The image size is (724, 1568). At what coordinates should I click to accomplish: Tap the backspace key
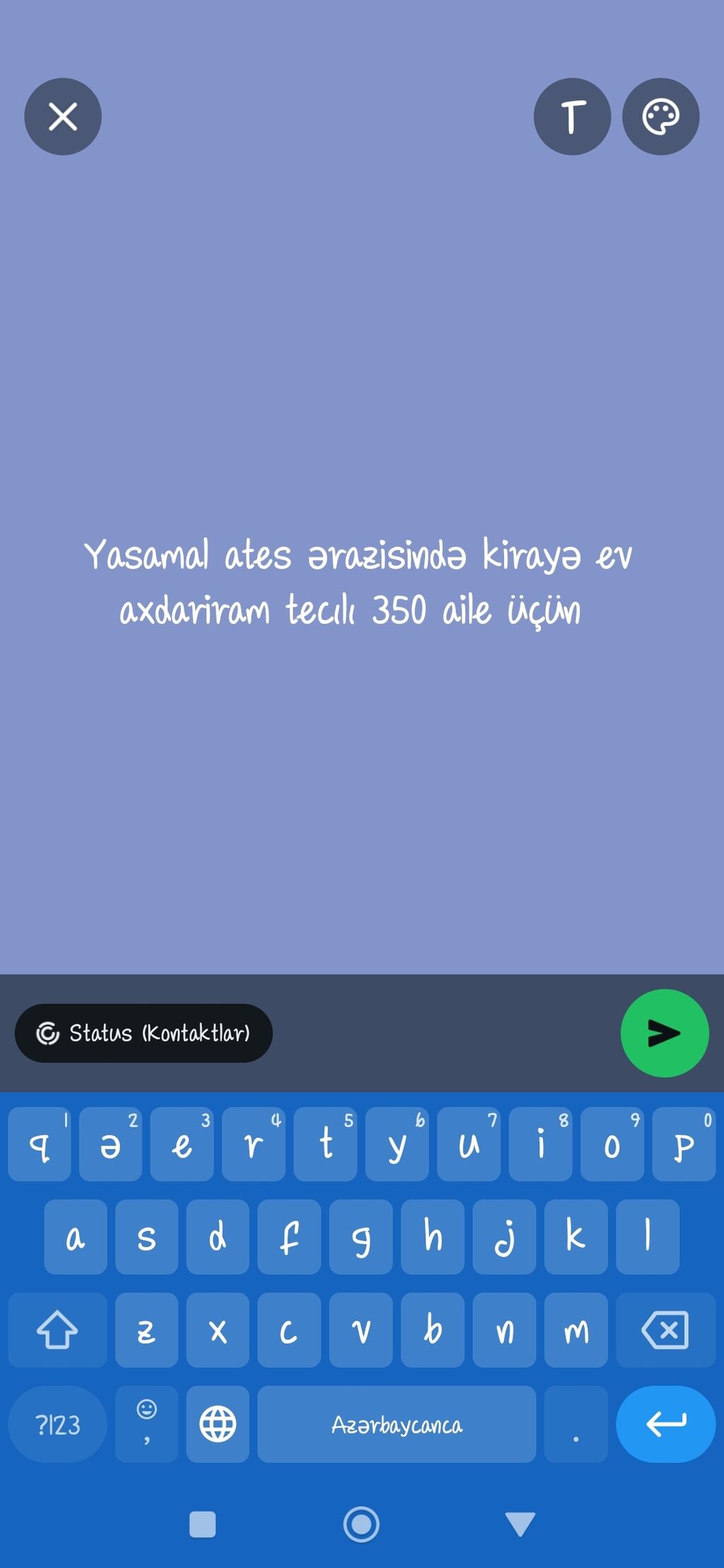coord(665,1331)
